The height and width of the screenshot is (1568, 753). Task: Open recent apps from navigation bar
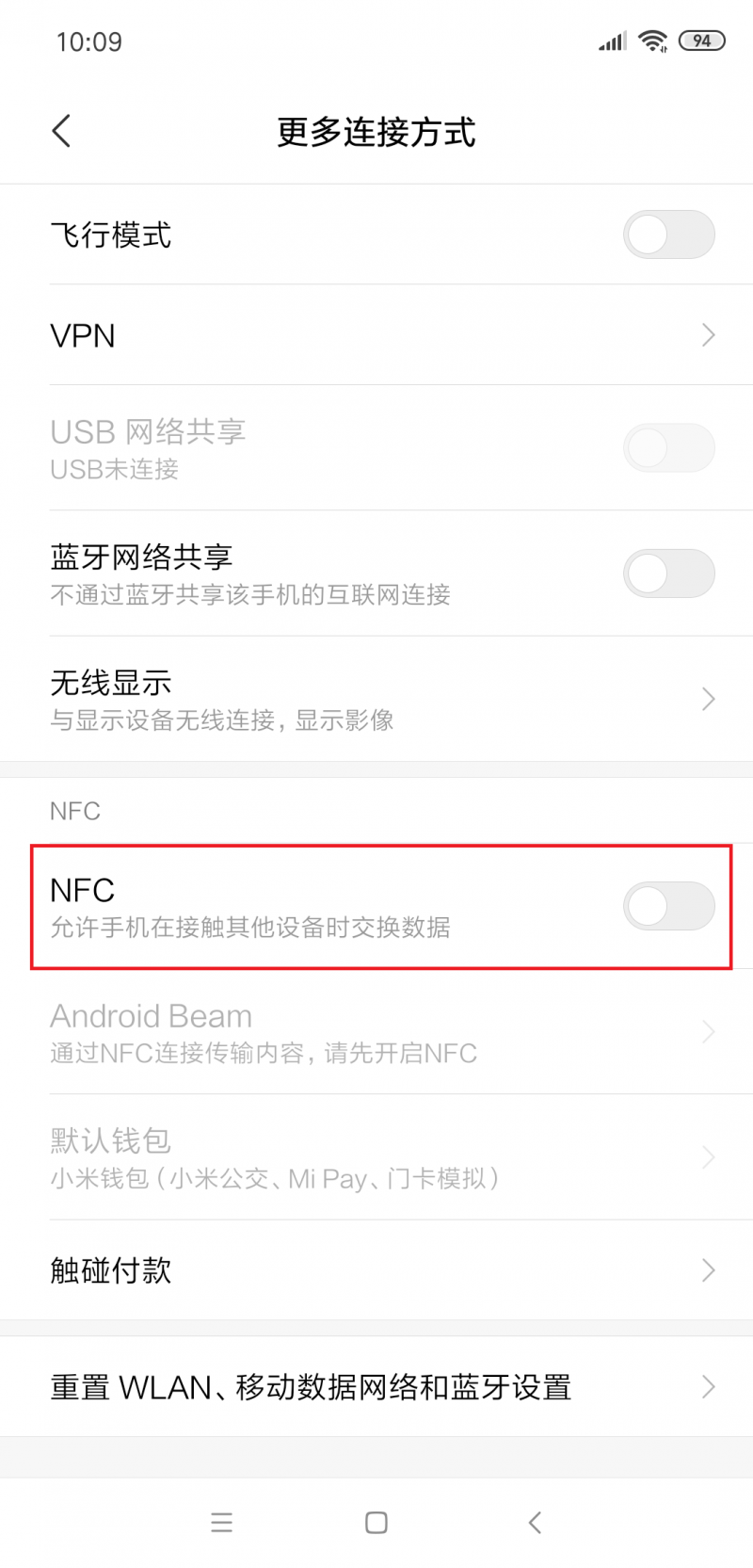221,1523
